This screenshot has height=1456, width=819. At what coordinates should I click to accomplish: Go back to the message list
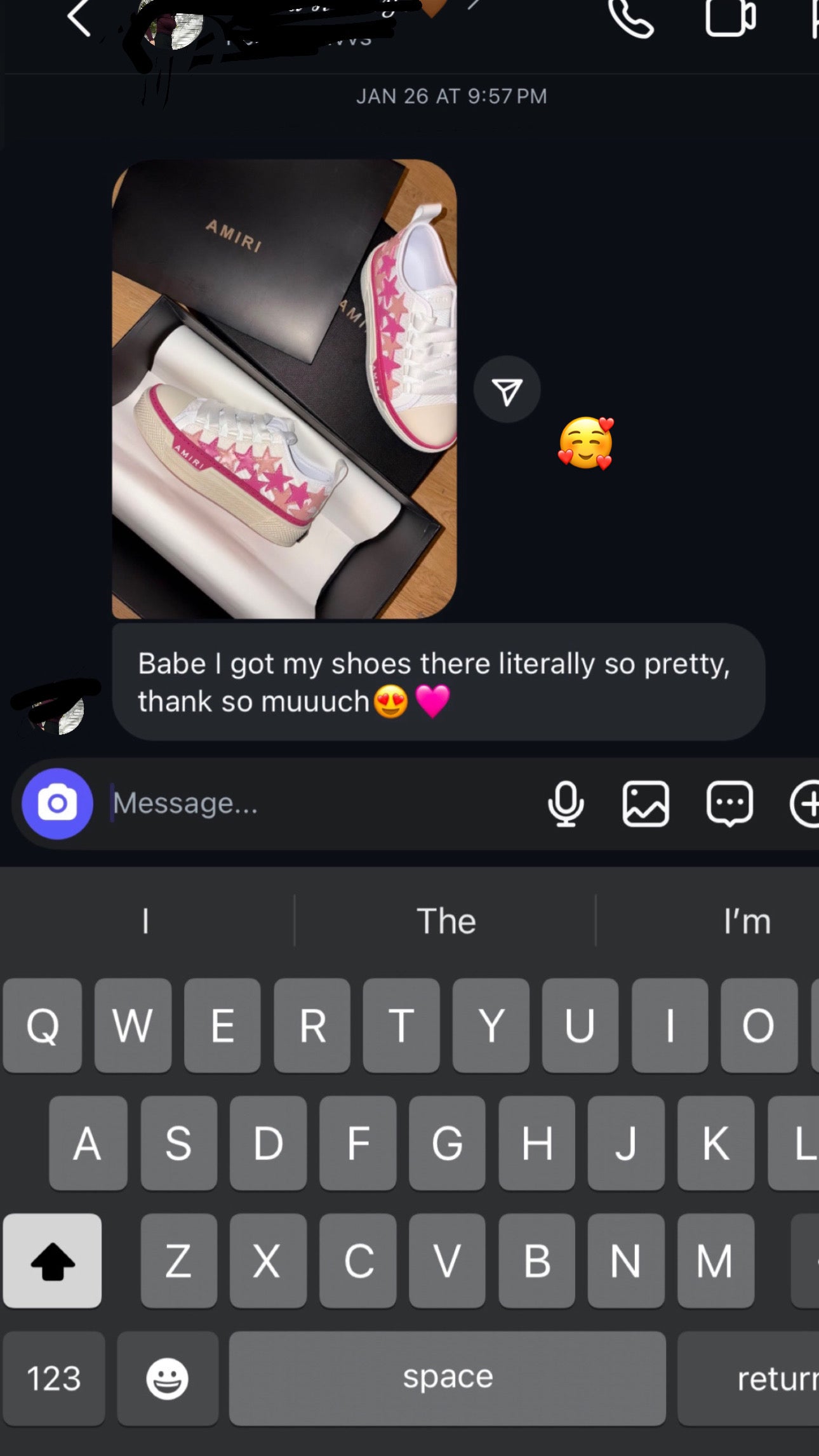coord(79,18)
